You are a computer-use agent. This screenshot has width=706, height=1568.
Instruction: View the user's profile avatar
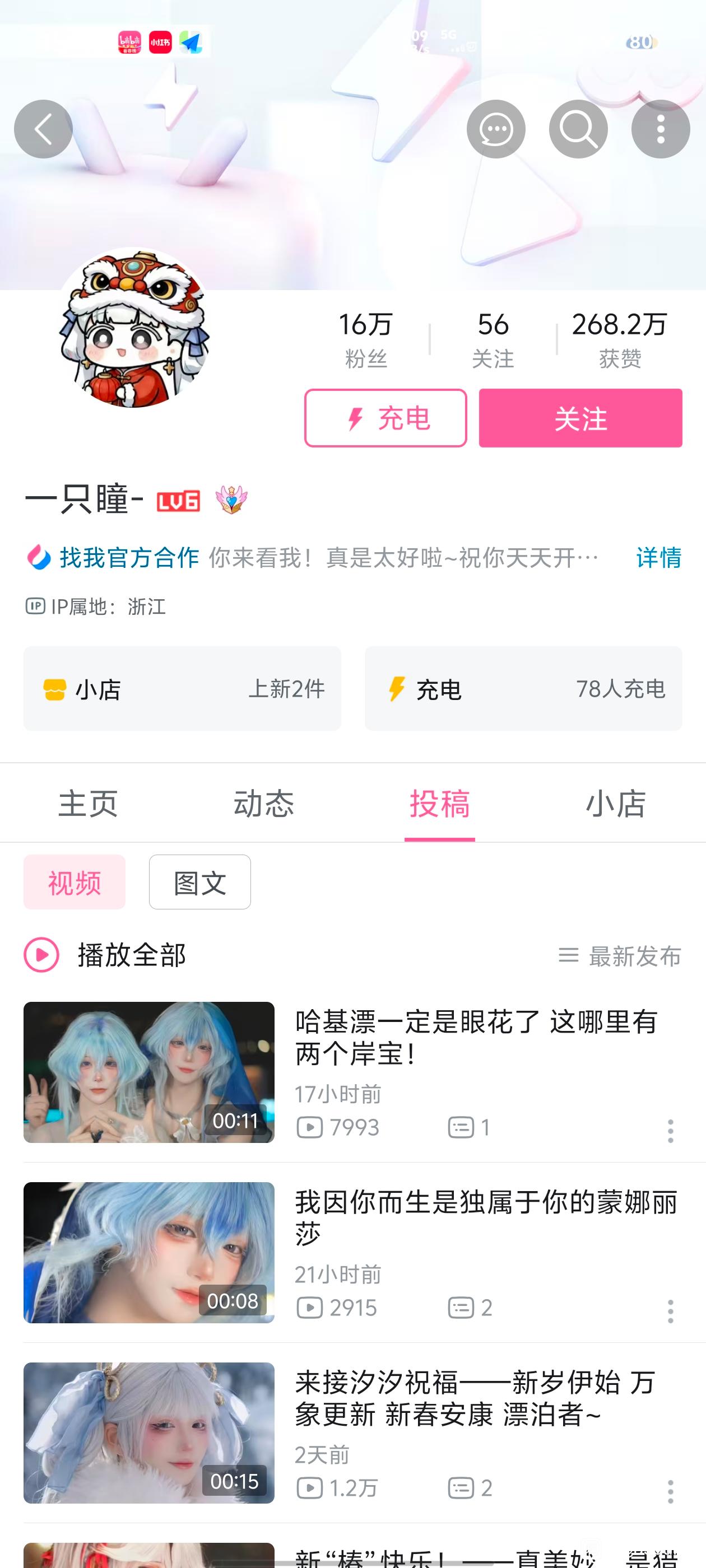(x=133, y=329)
